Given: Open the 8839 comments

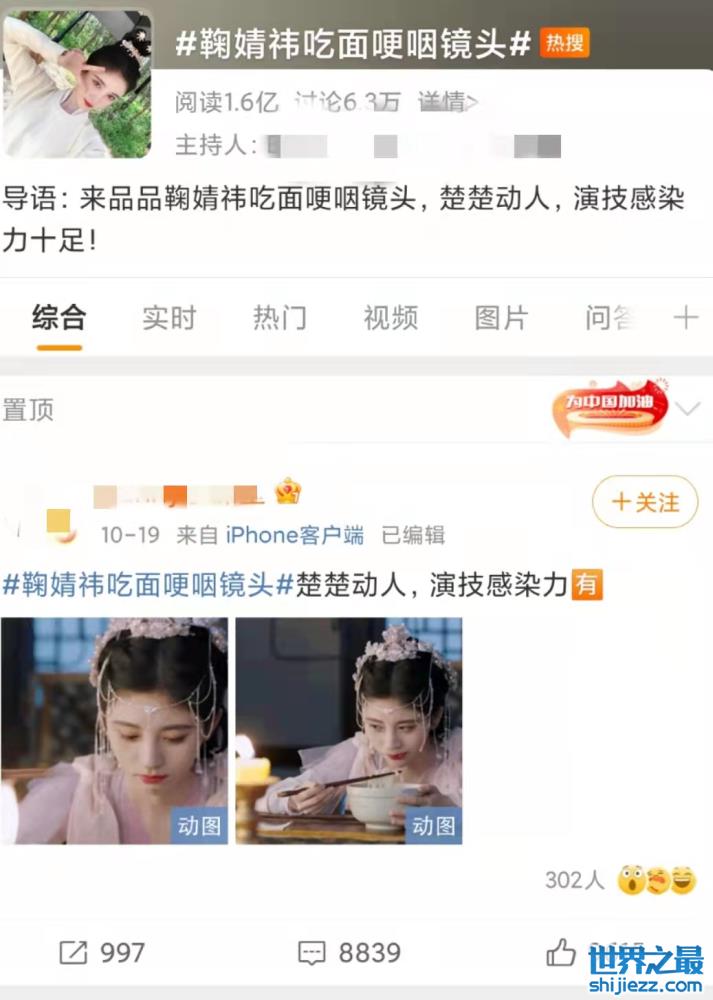Looking at the screenshot, I should click(x=350, y=952).
